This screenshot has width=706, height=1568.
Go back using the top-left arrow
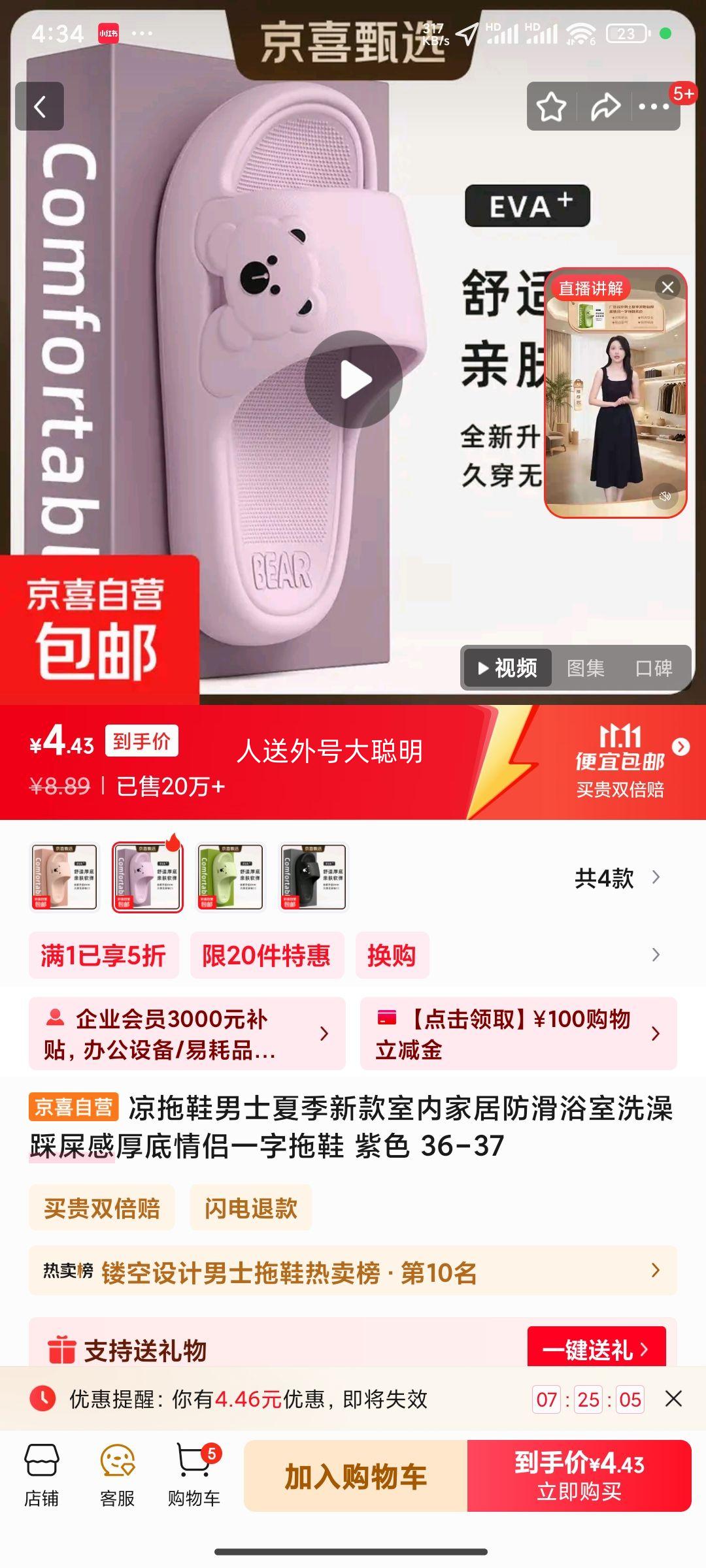point(40,106)
